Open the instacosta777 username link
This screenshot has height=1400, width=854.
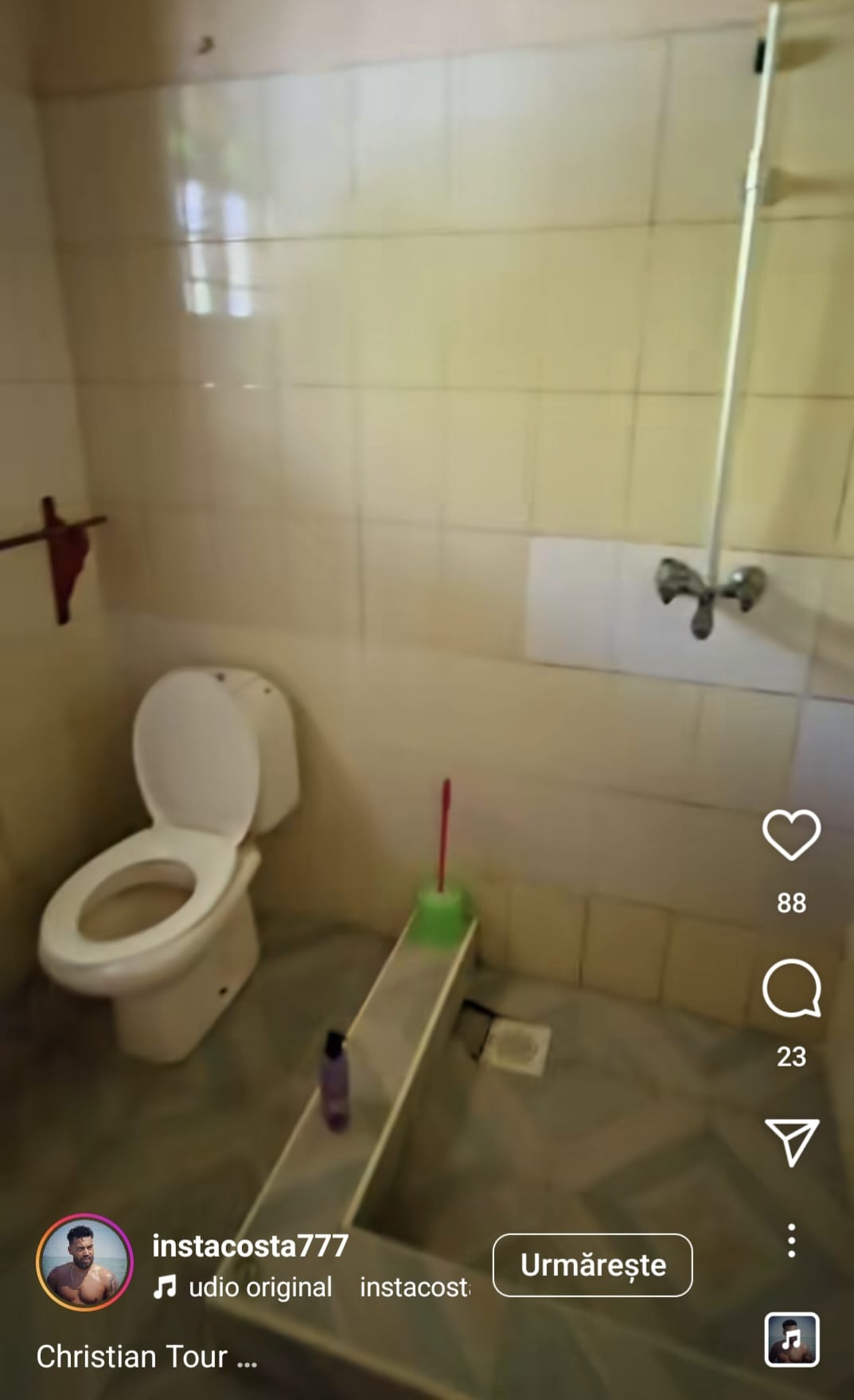(x=250, y=1246)
